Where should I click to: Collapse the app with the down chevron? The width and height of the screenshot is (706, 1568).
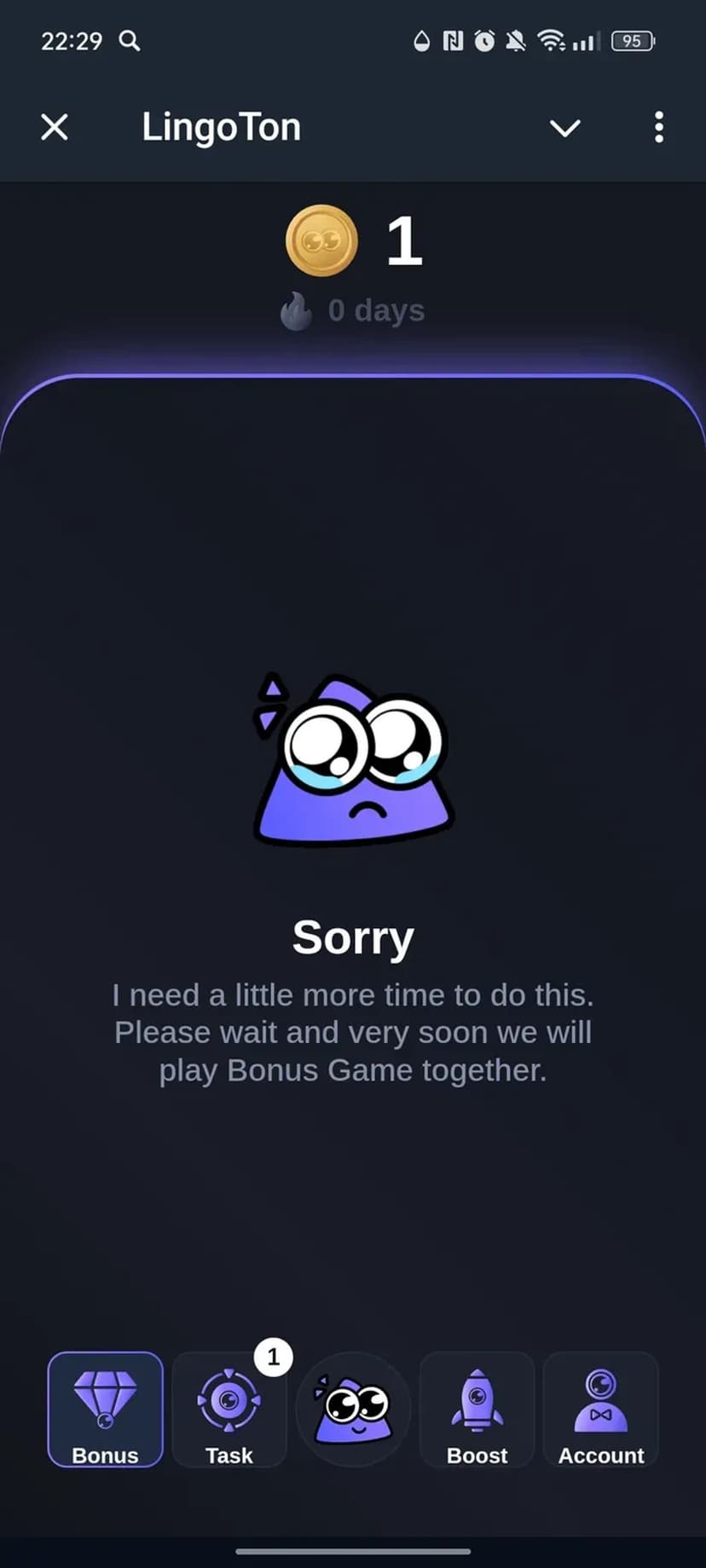[x=564, y=128]
